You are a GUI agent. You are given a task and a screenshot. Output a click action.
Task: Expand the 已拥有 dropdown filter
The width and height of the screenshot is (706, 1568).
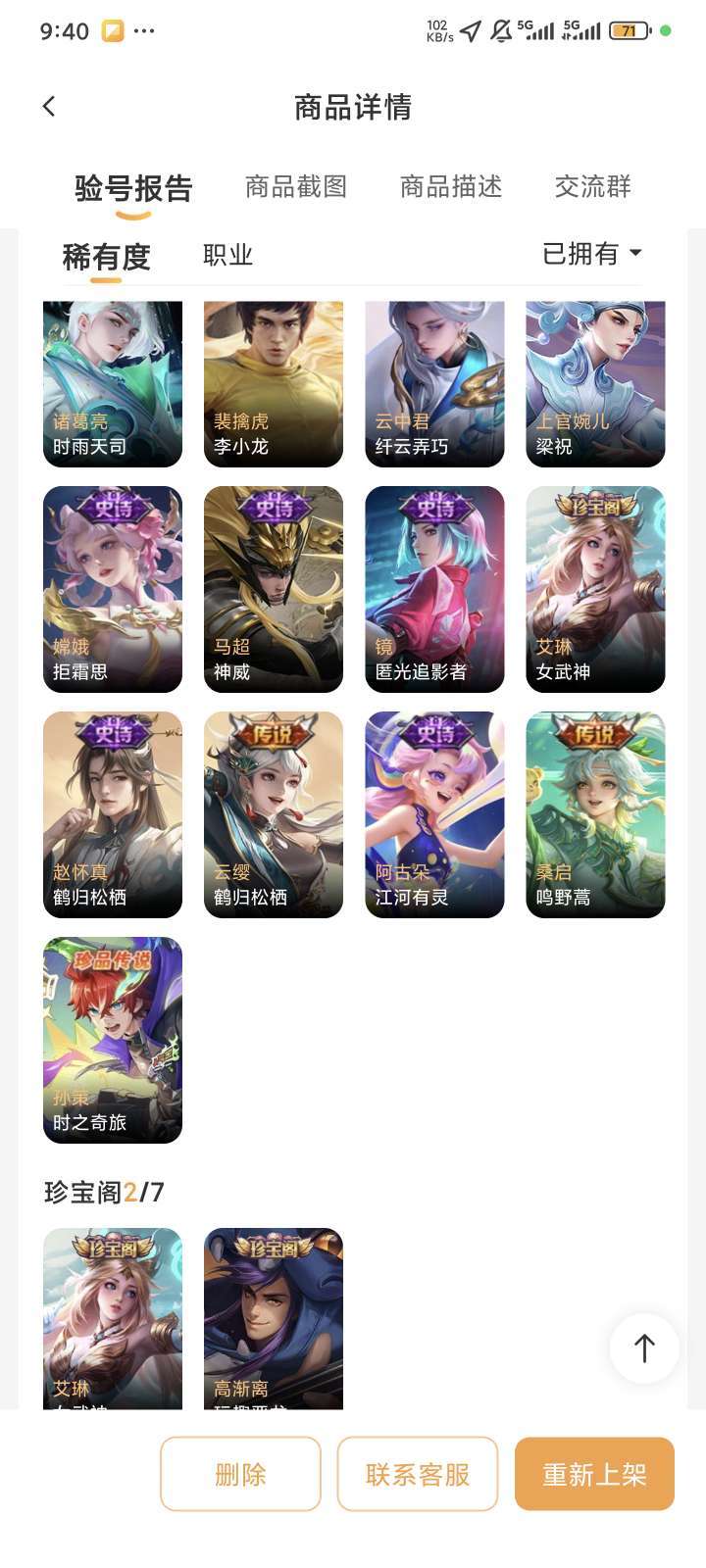pos(592,254)
